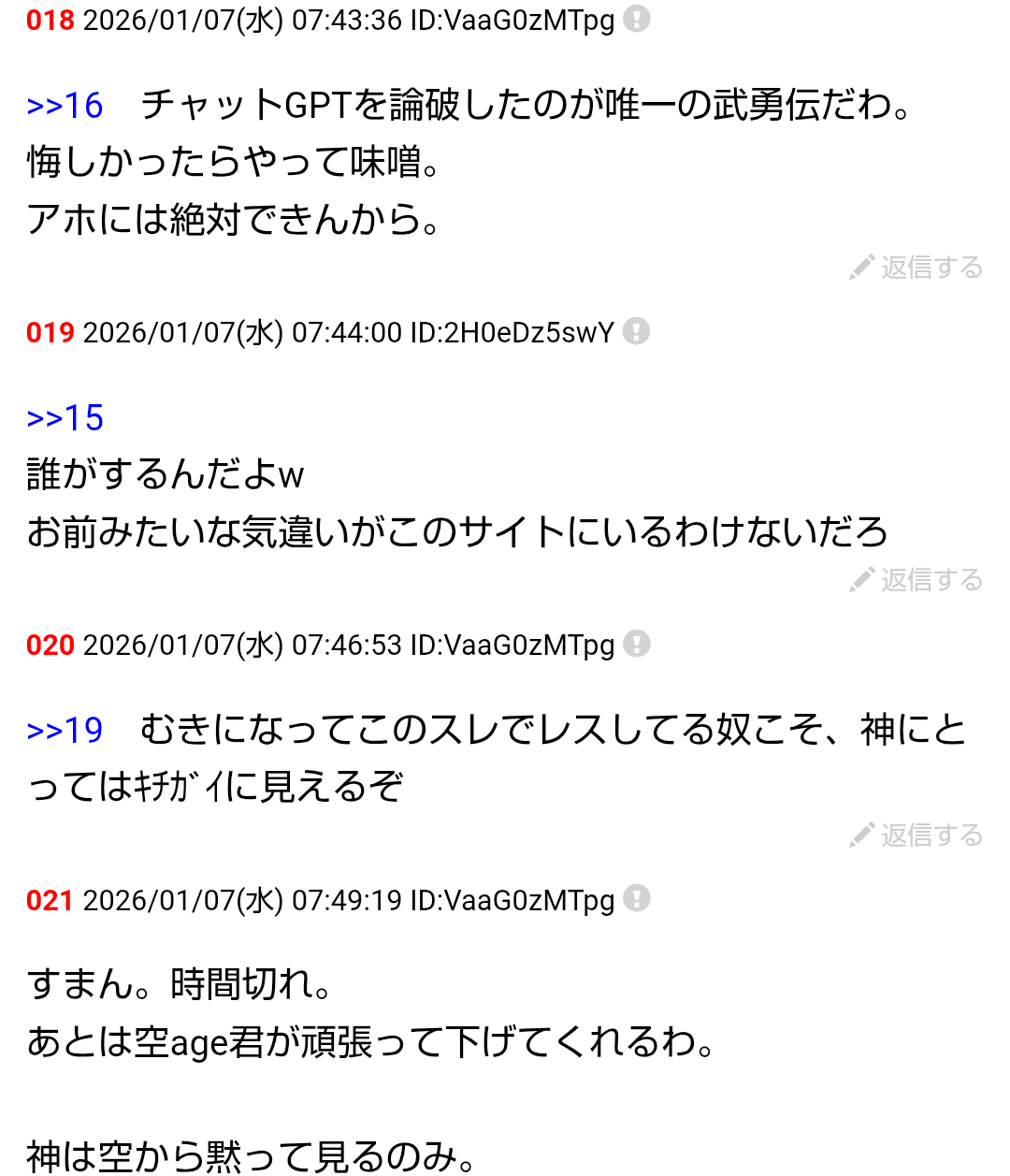The image size is (1010, 1176).
Task: Report post 021 via its exclamation icon
Action: pos(637,899)
